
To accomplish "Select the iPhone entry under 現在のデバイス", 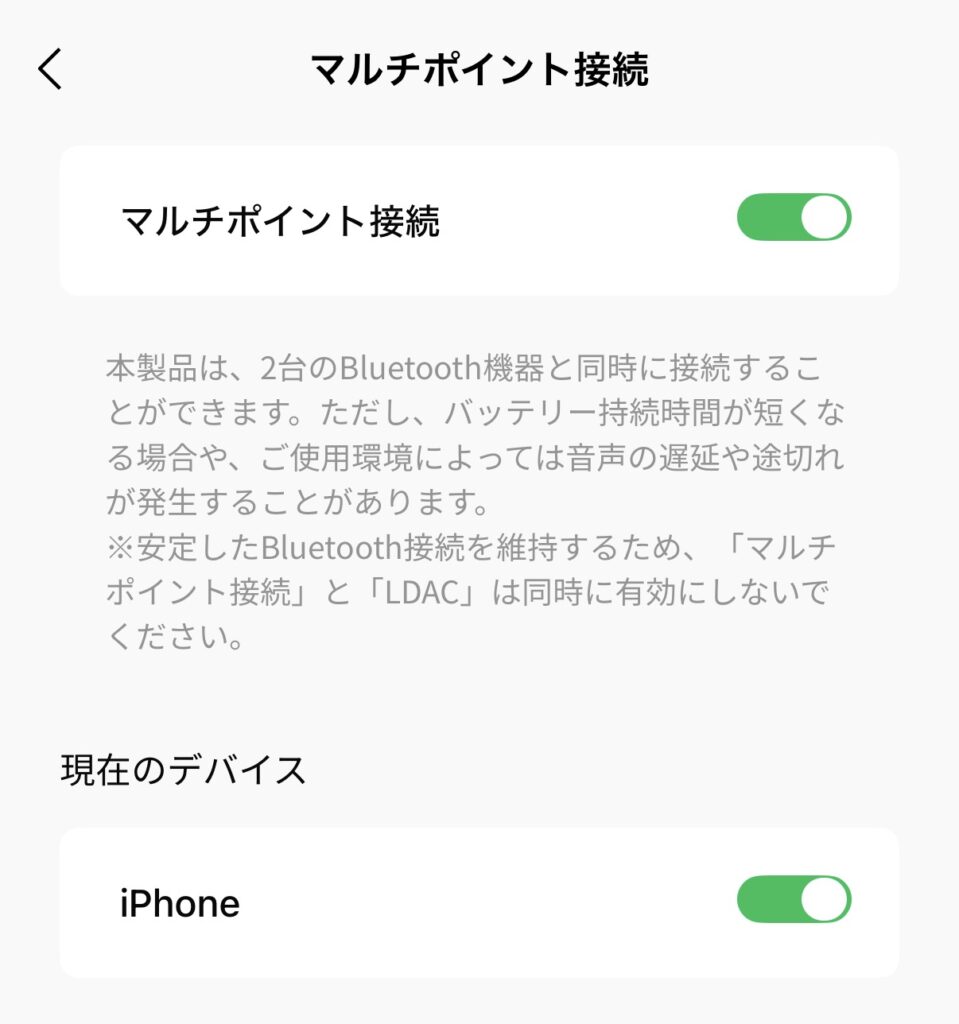I will (480, 903).
